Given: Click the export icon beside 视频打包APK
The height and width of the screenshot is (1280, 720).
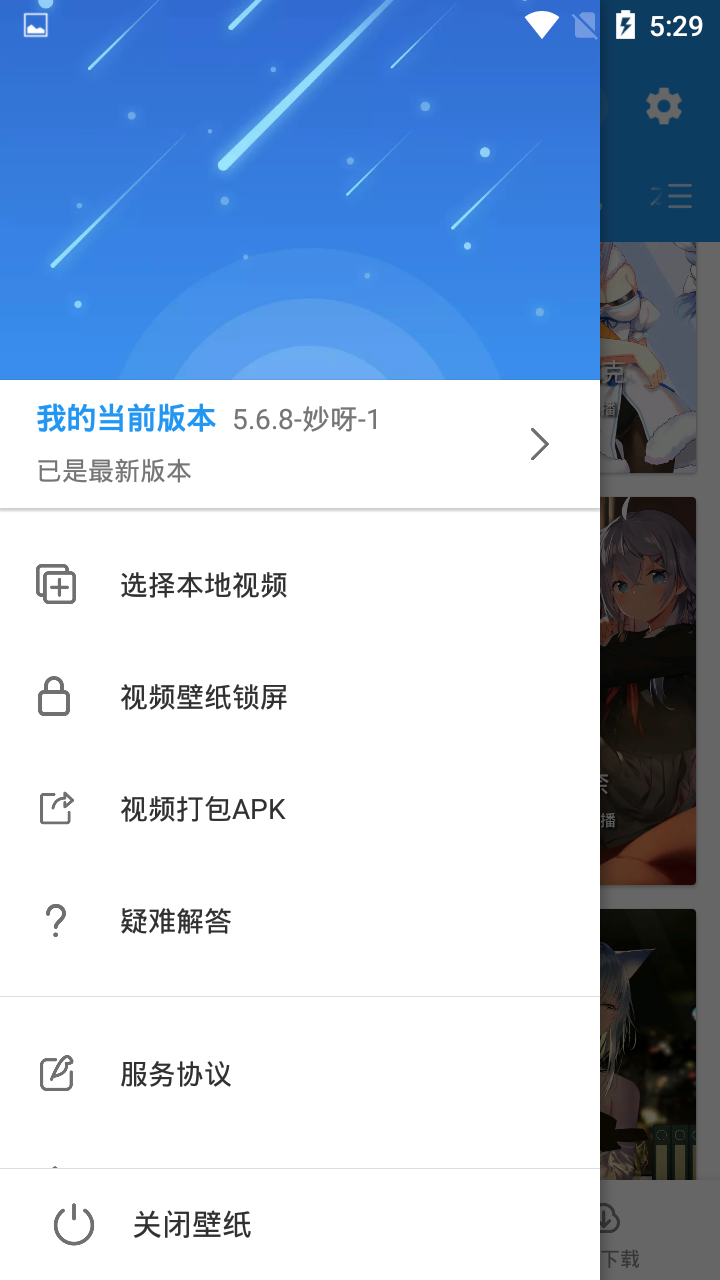Looking at the screenshot, I should point(56,808).
